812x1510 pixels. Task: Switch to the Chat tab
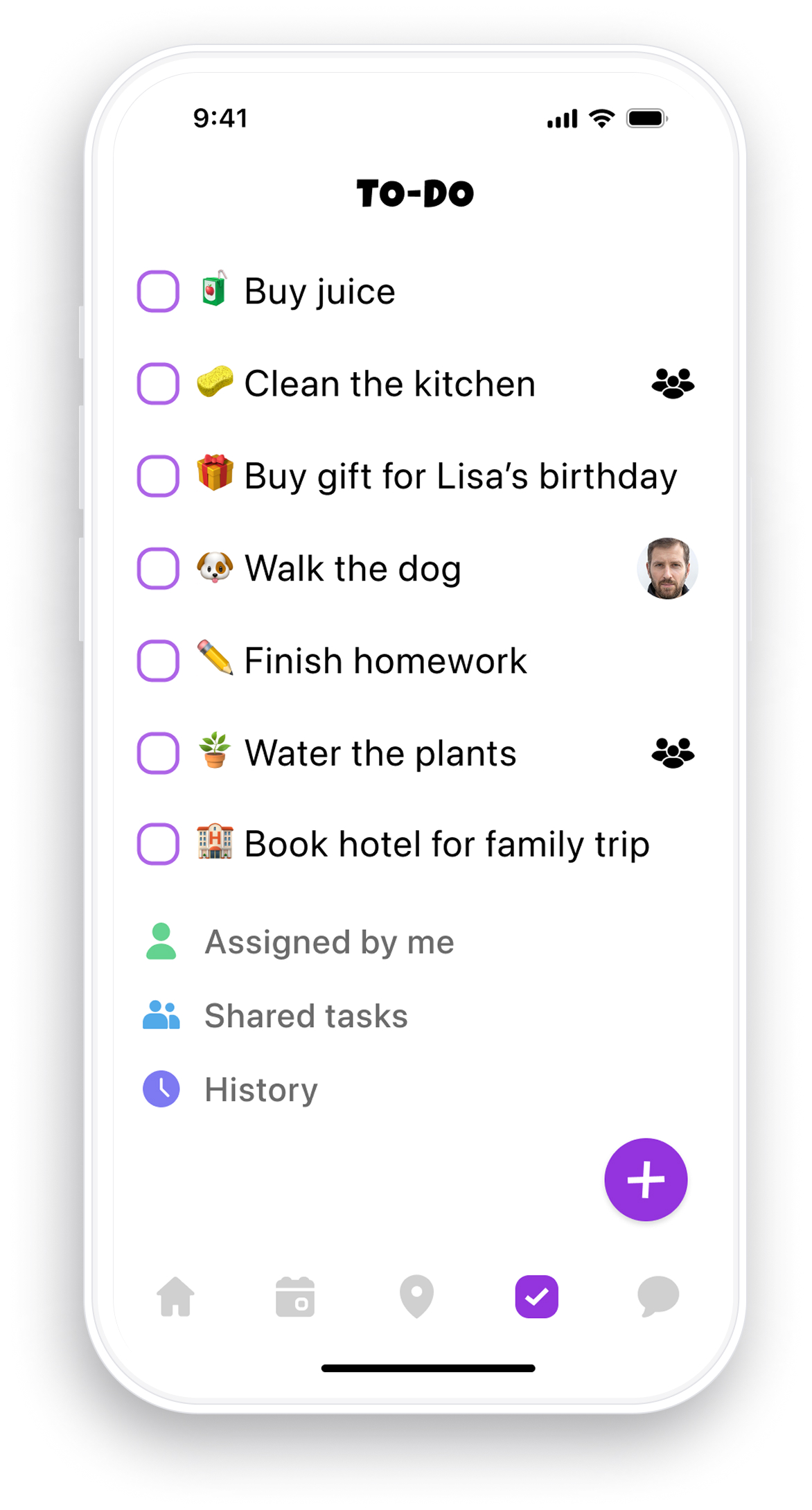point(657,1296)
